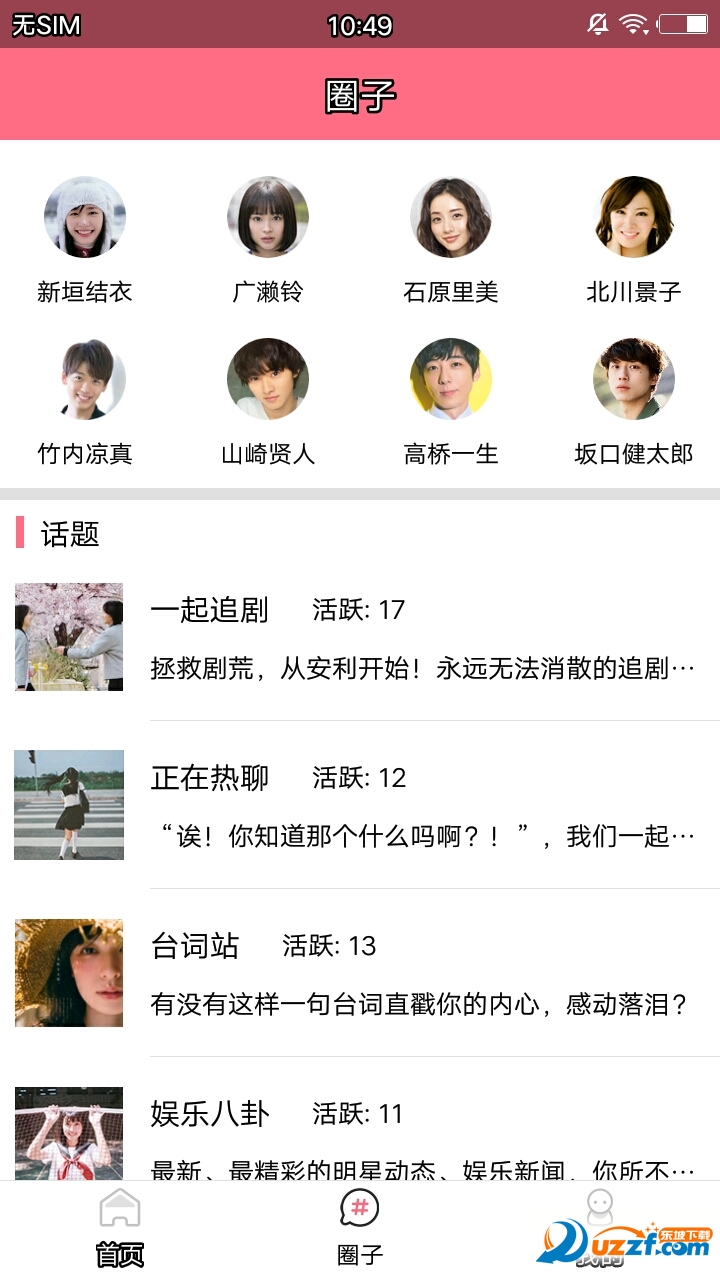The width and height of the screenshot is (720, 1280).
Task: Go to the 我的 profile tab
Action: coord(600,1228)
